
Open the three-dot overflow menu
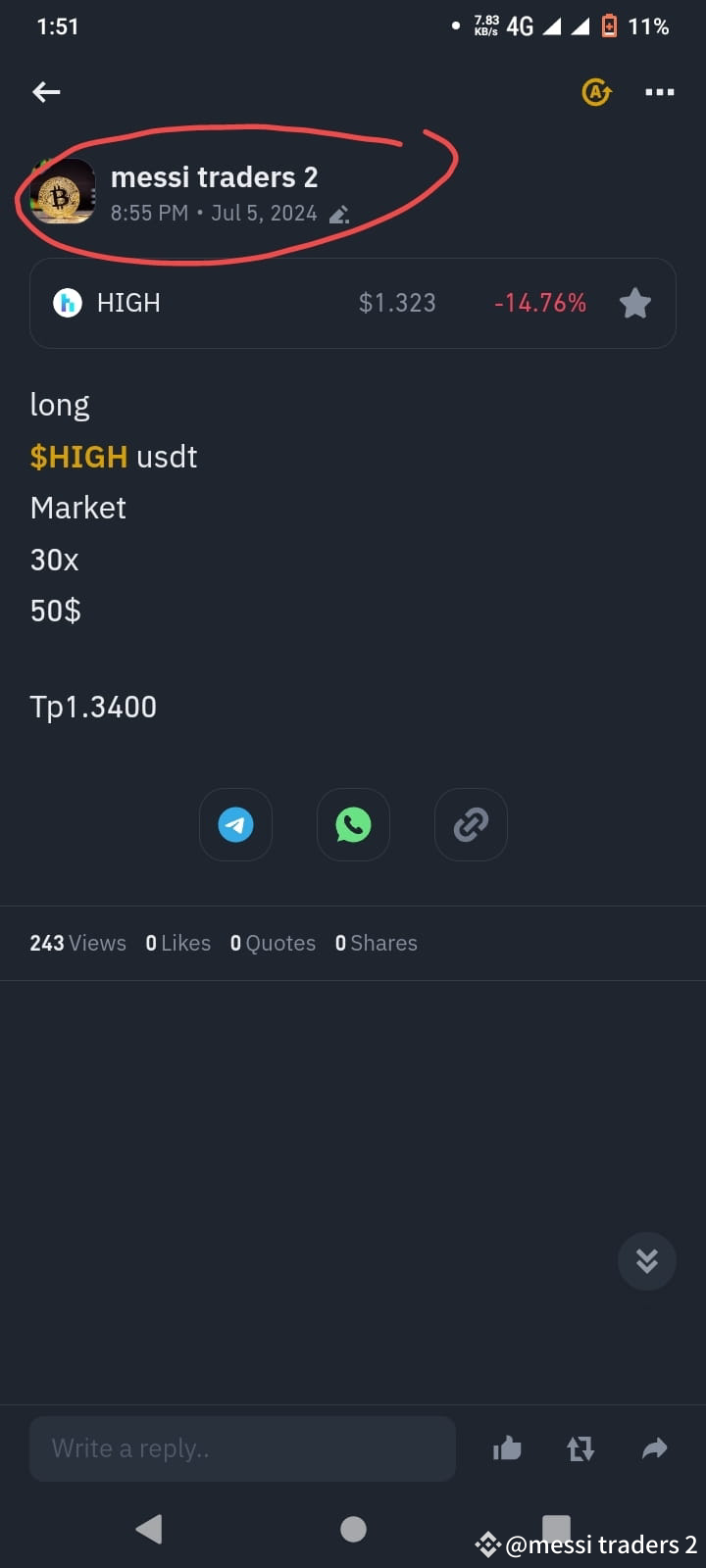(659, 92)
